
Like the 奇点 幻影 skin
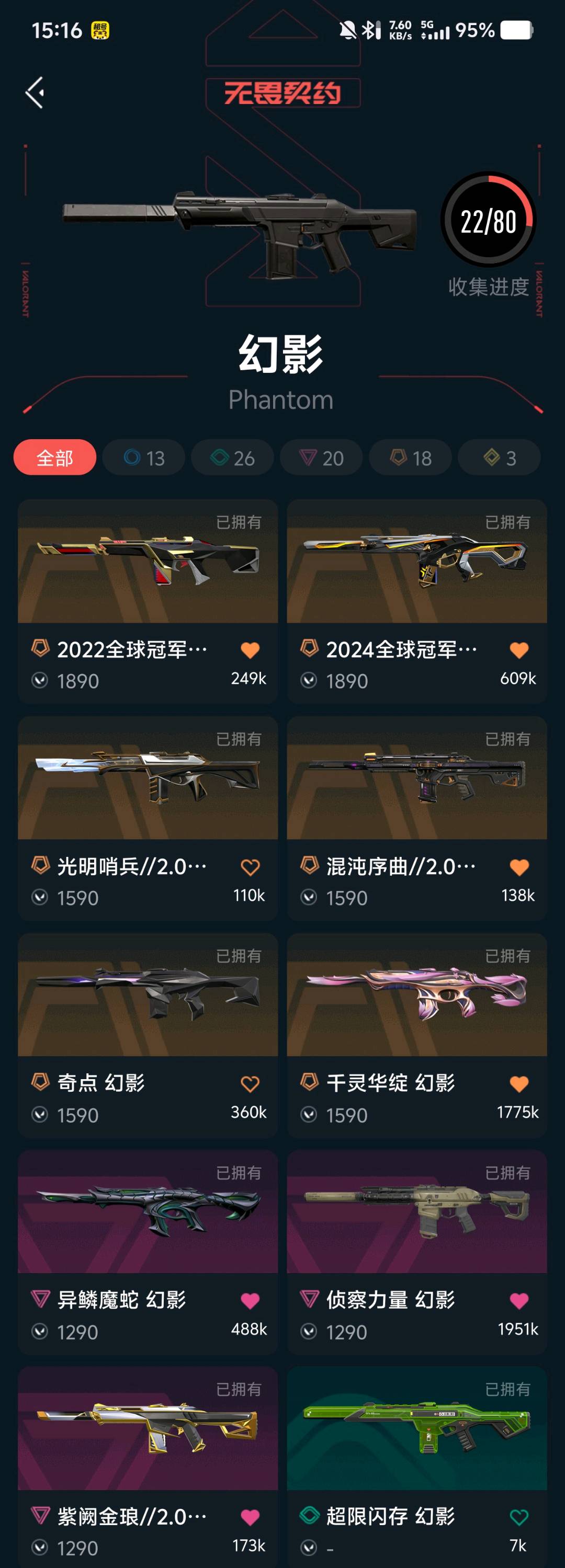(x=250, y=1083)
